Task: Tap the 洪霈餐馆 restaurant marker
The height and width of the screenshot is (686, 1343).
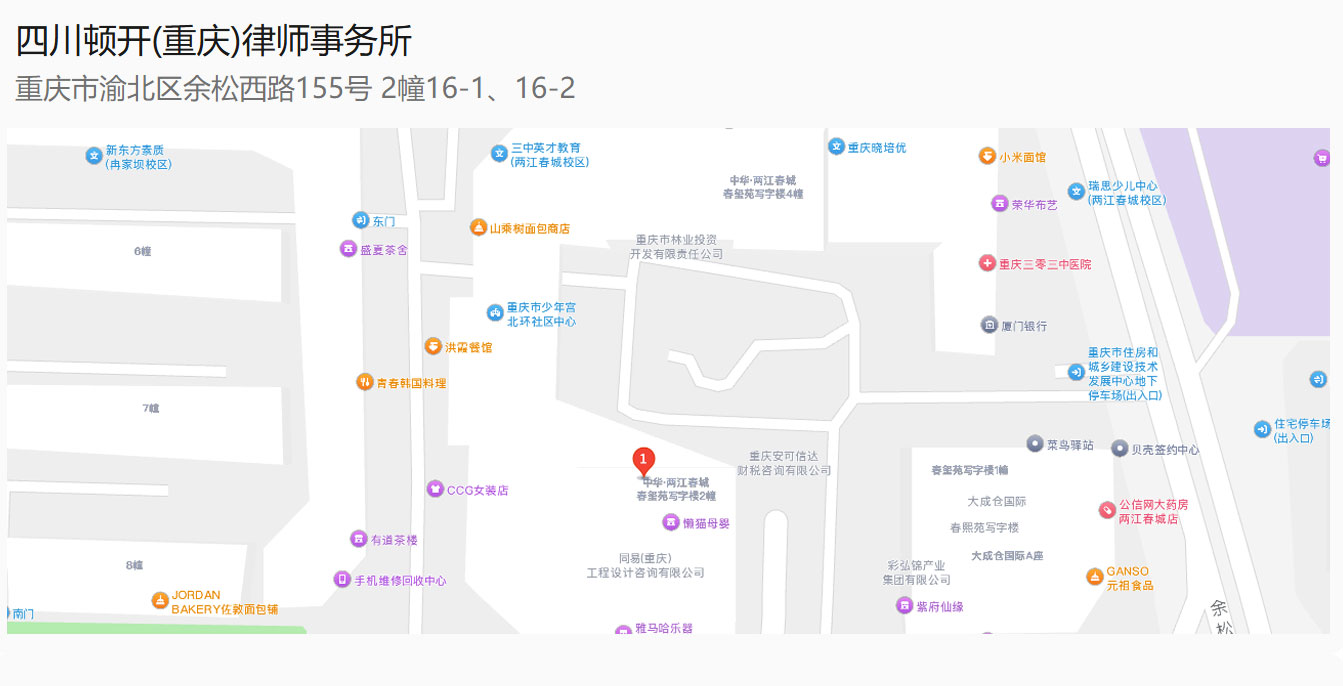Action: 433,346
